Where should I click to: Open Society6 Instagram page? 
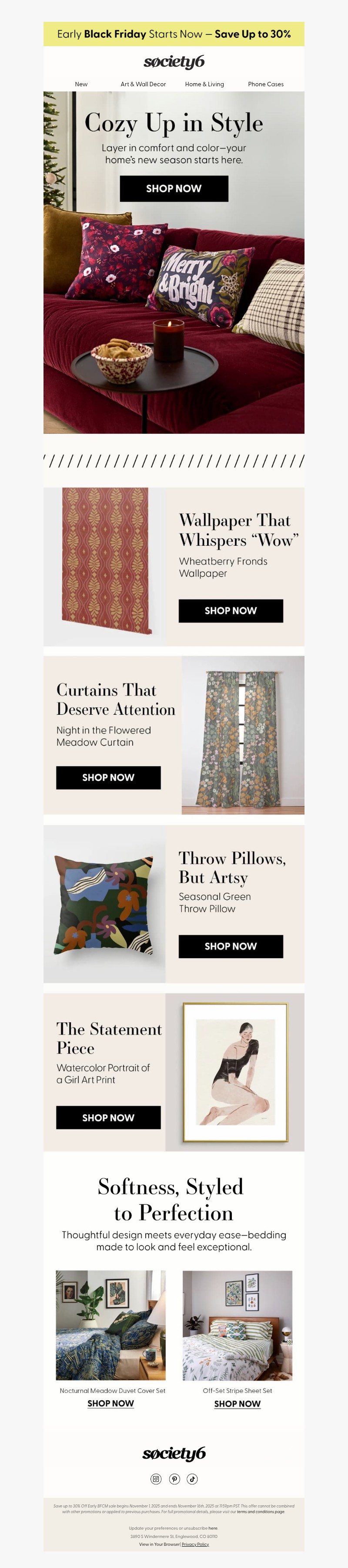click(156, 1479)
